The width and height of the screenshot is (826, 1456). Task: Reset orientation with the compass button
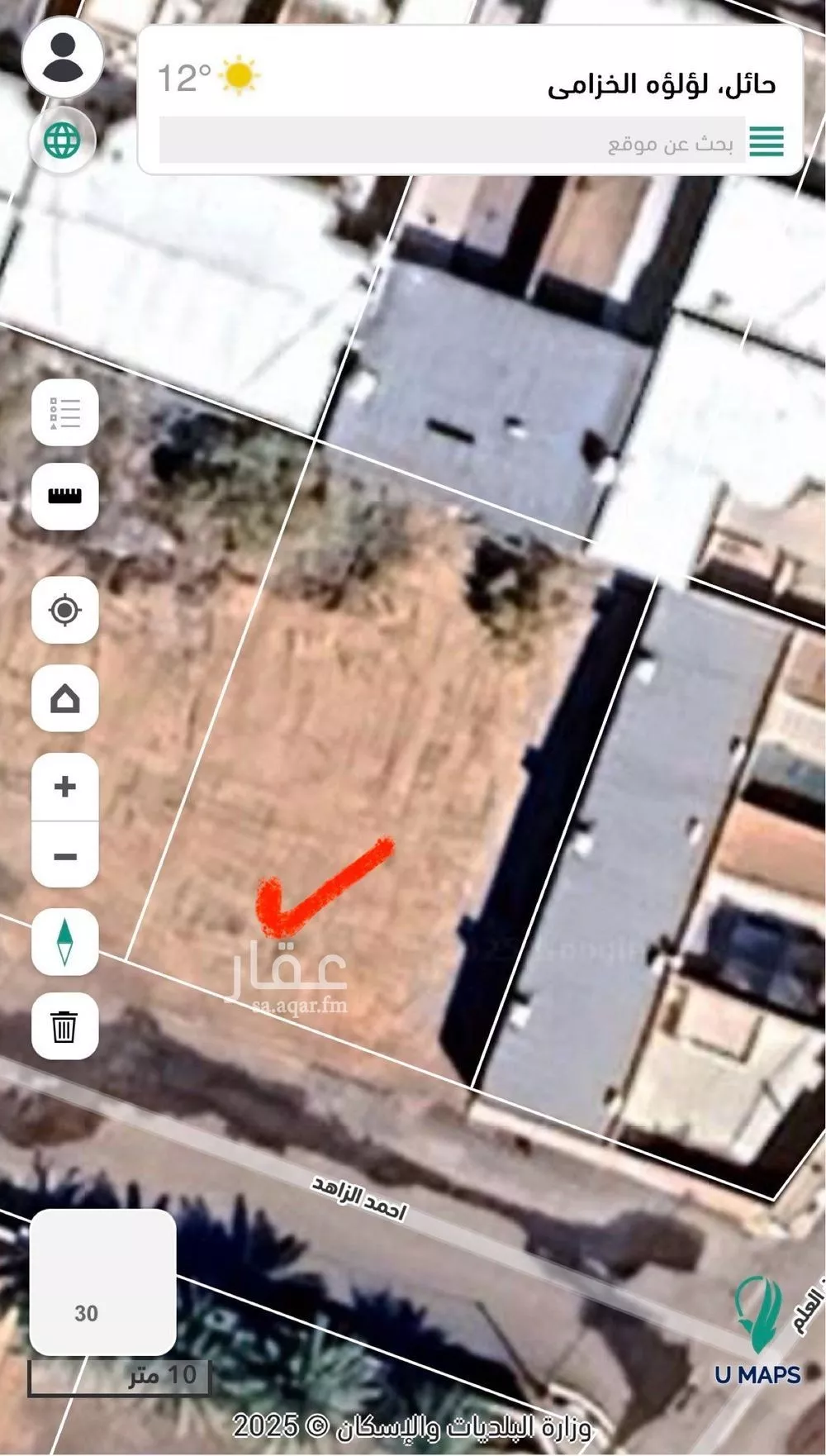coord(65,942)
